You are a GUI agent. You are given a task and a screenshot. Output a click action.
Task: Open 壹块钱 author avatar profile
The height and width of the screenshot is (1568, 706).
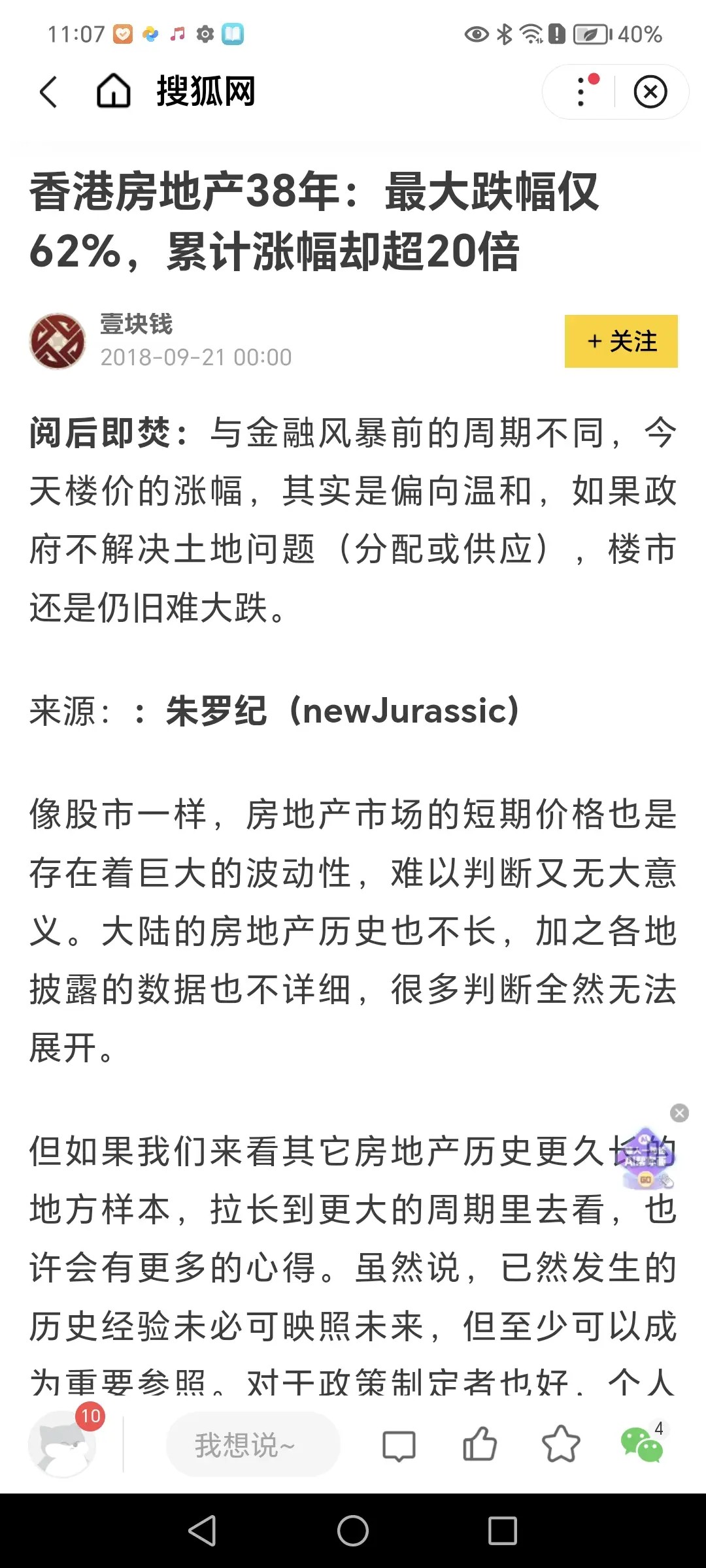click(58, 341)
